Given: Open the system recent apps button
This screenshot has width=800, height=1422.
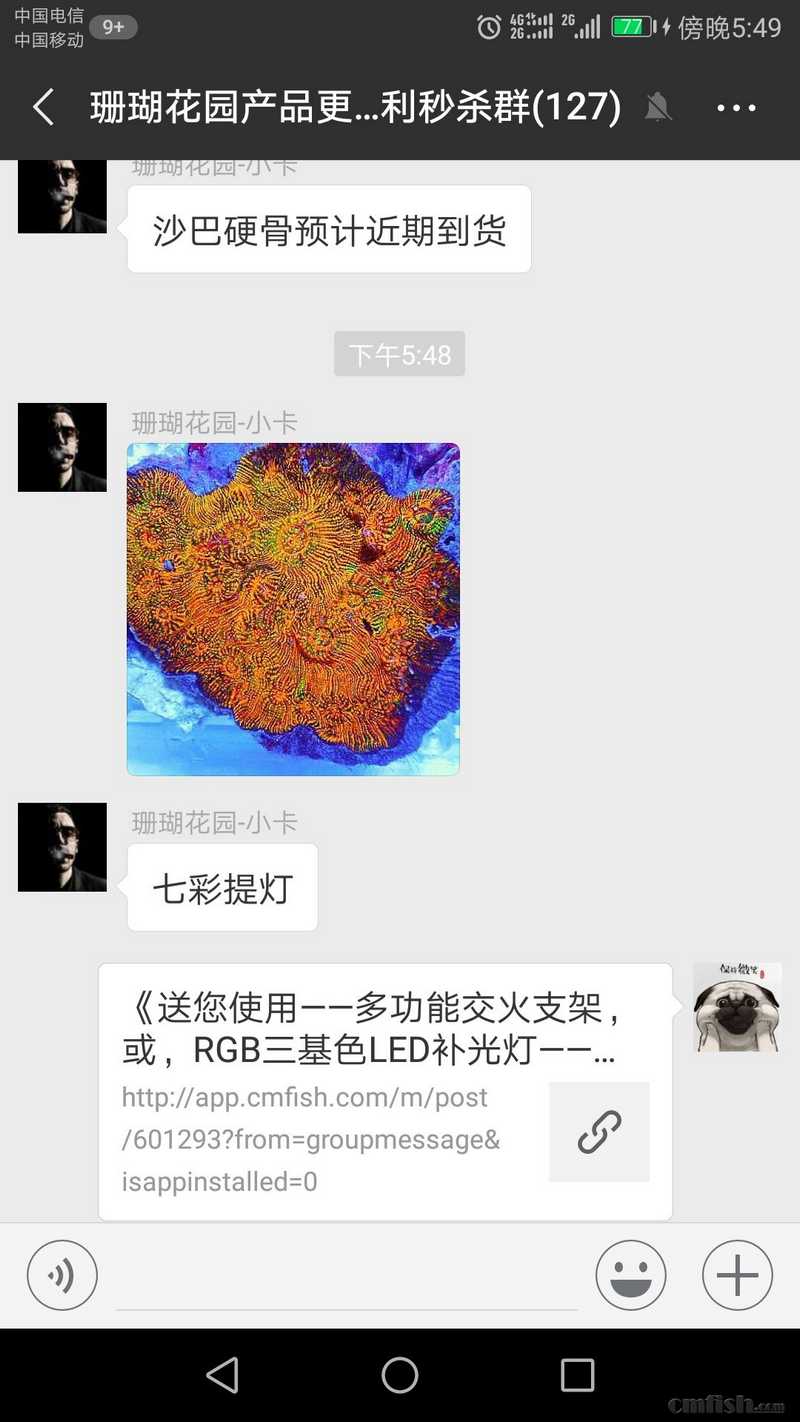Looking at the screenshot, I should 577,1375.
